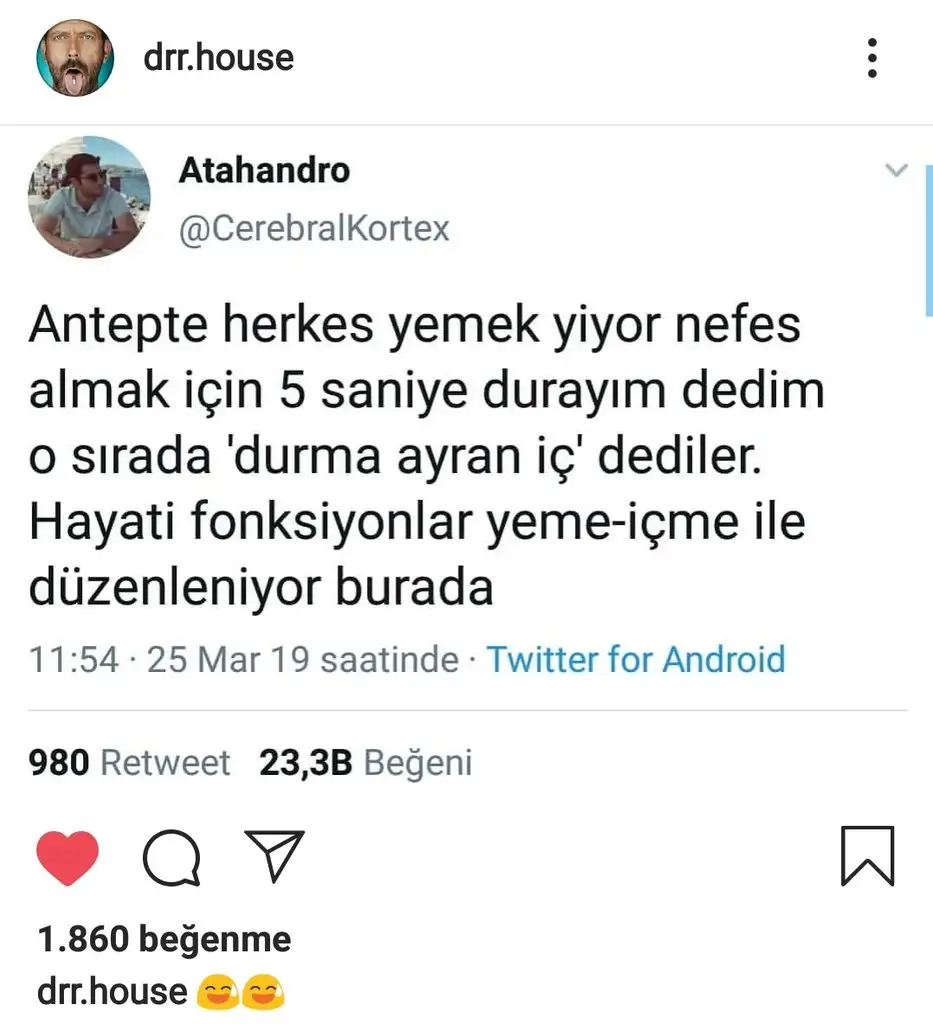This screenshot has width=933, height=1024.
Task: Bookmark this post
Action: [x=867, y=856]
